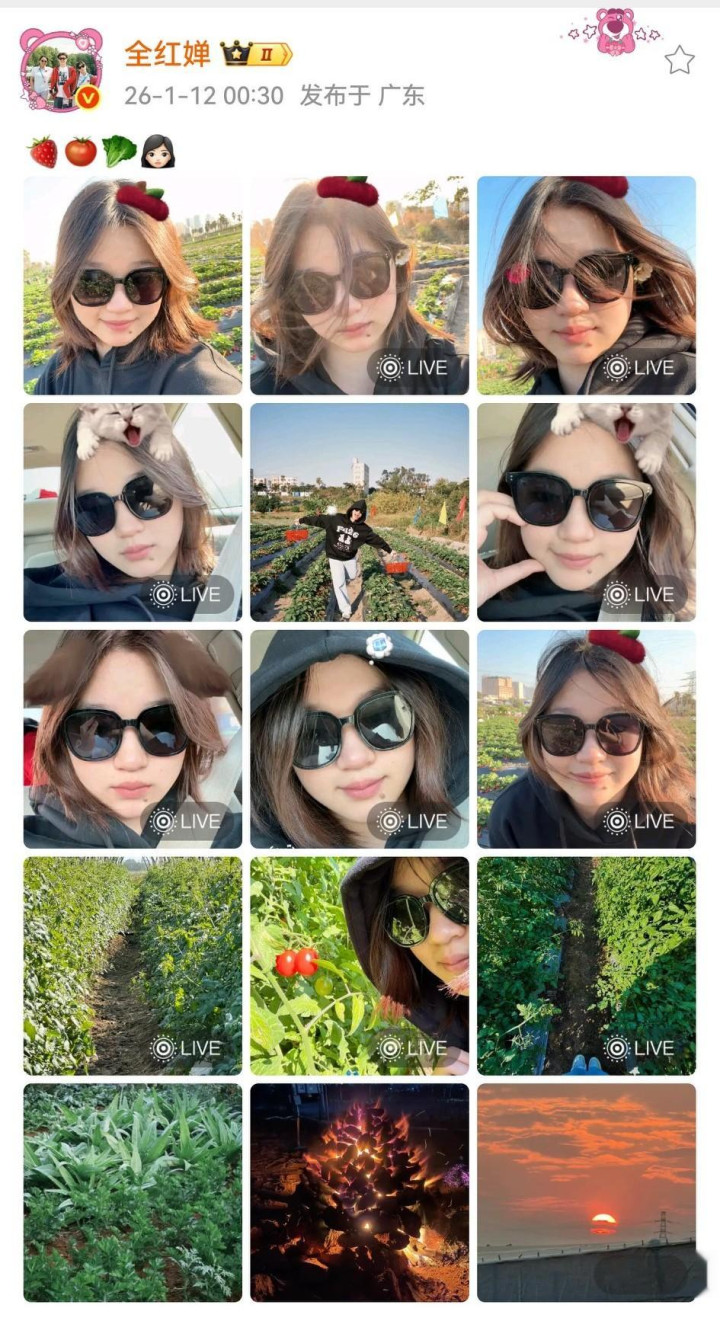The width and height of the screenshot is (720, 1324).
Task: View the leafy green vegetables photo
Action: point(132,1192)
